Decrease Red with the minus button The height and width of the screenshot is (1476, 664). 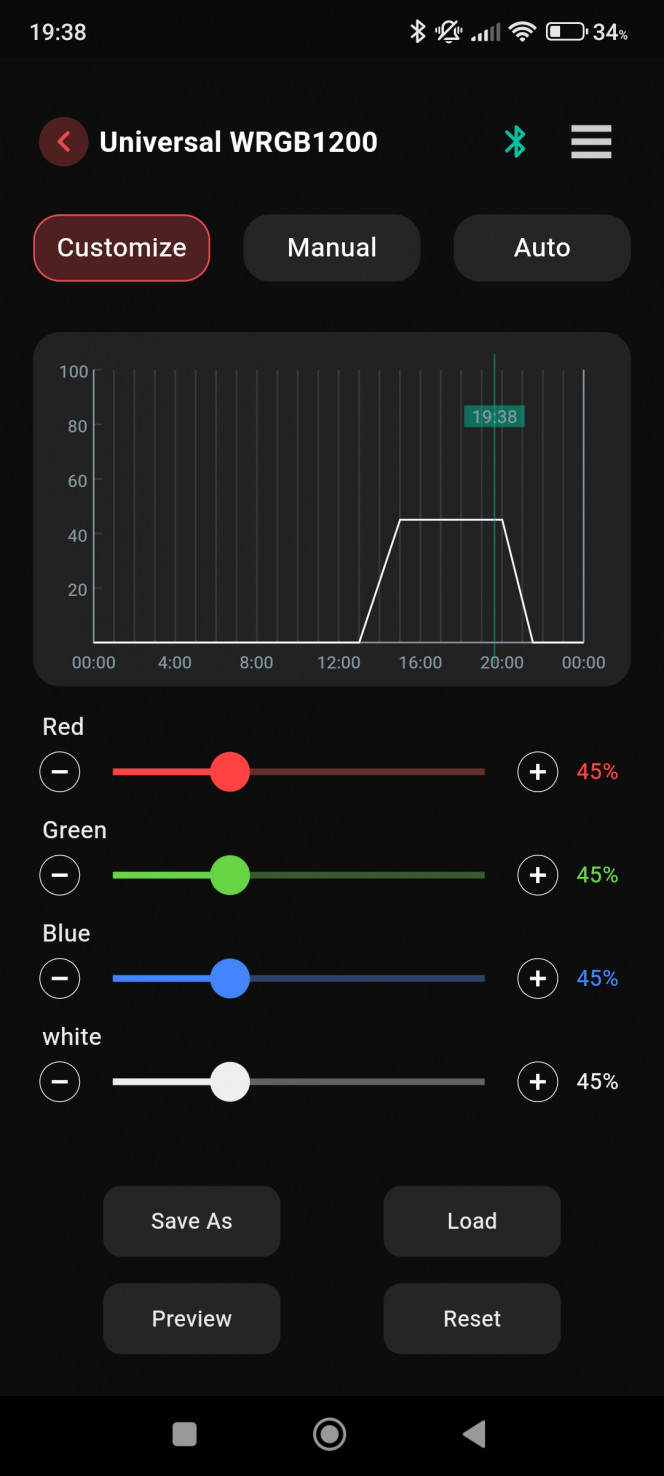click(60, 772)
